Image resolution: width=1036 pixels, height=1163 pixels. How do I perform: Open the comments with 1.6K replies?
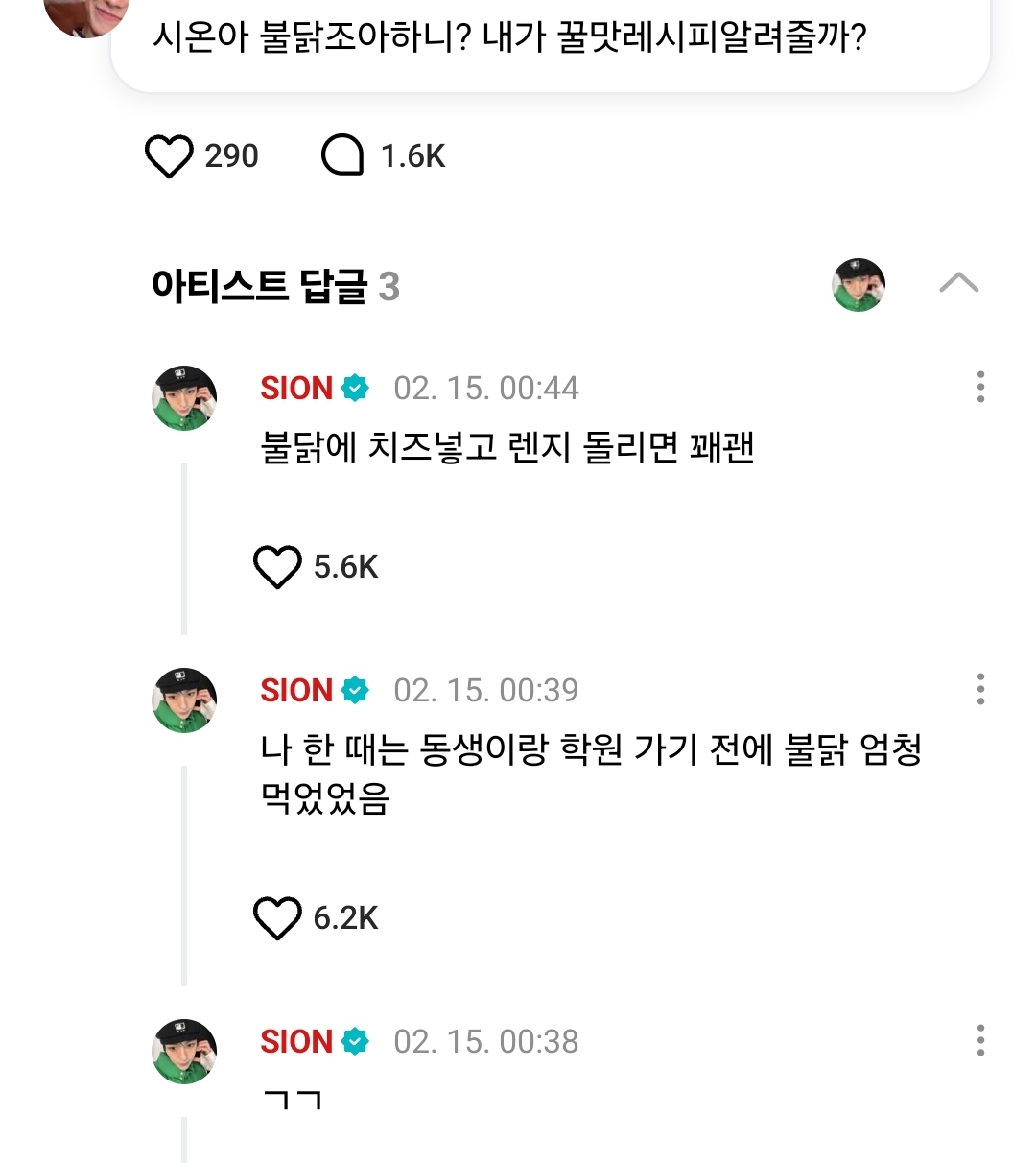(342, 156)
